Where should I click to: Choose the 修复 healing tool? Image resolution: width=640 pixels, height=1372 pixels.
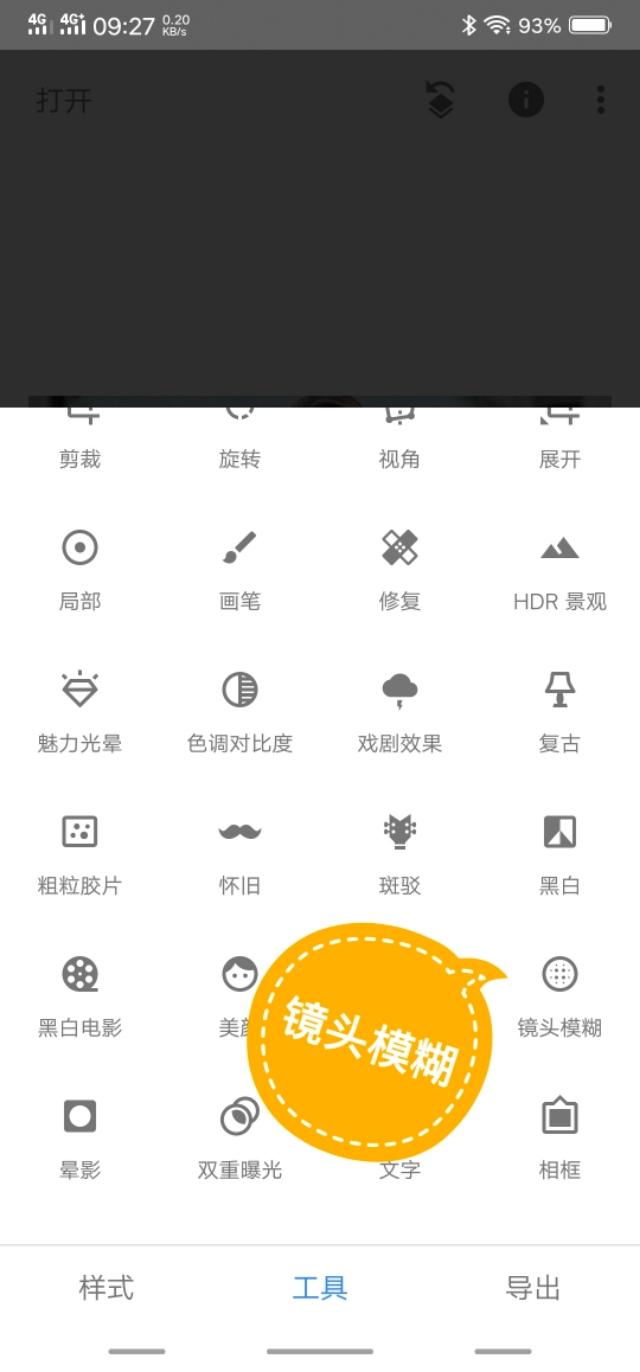[x=400, y=570]
